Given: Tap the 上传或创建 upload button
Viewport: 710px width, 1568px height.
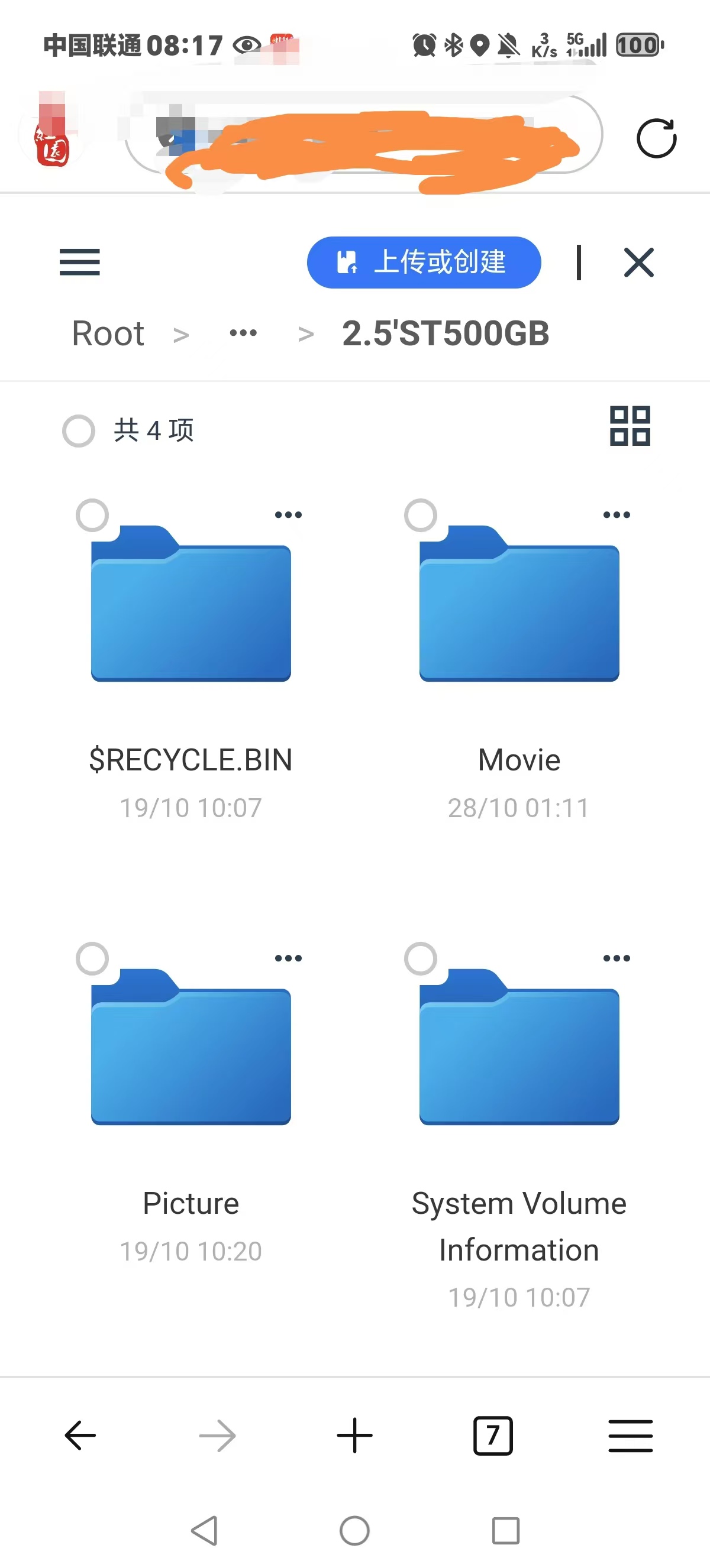Looking at the screenshot, I should click(x=424, y=263).
